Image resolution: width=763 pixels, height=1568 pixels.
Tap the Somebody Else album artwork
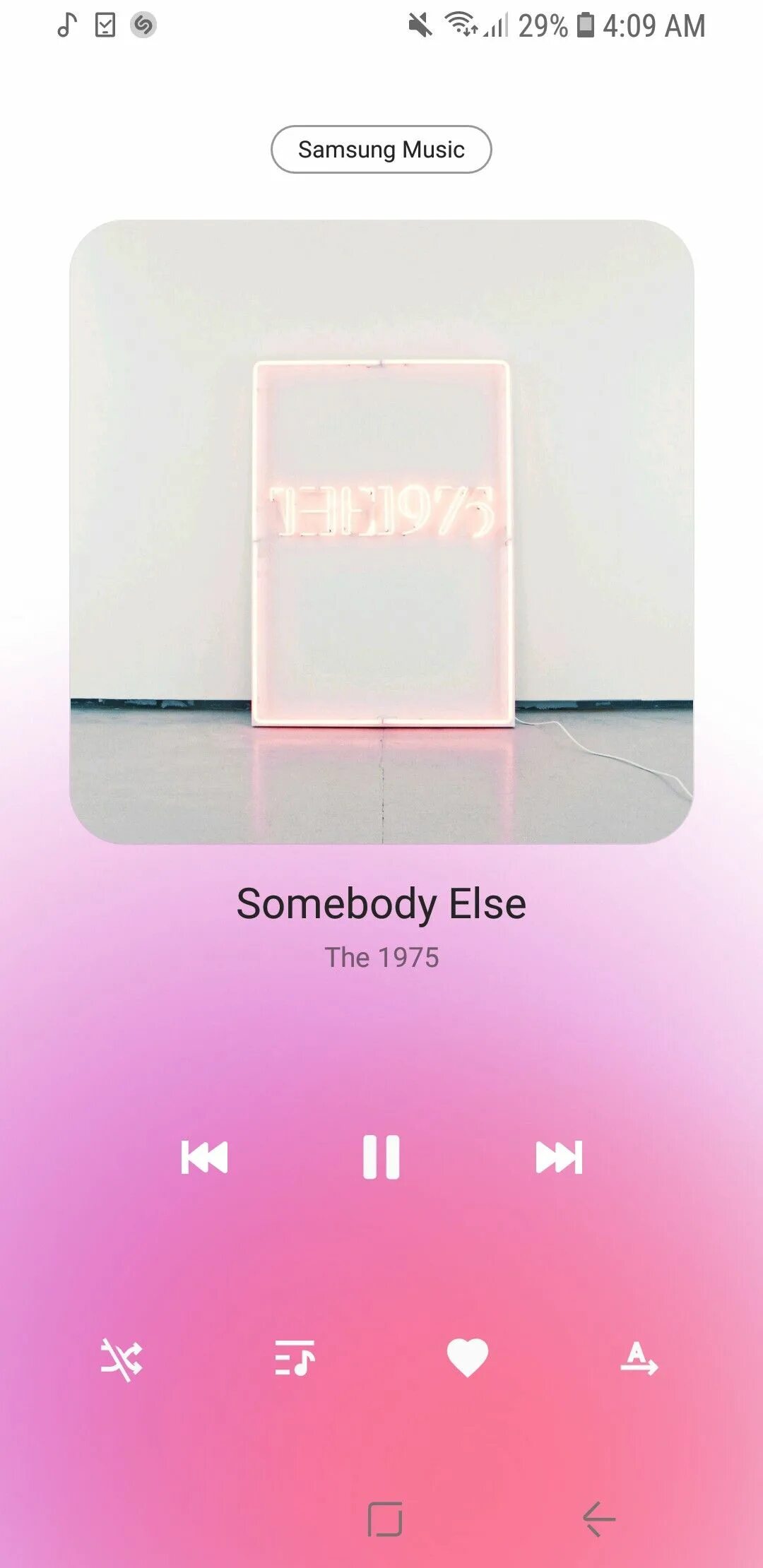tap(381, 531)
